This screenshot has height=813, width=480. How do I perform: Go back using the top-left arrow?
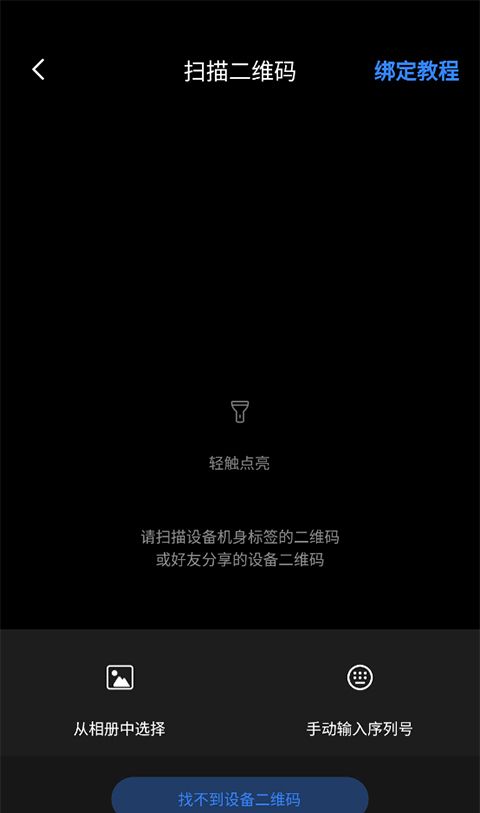(38, 69)
